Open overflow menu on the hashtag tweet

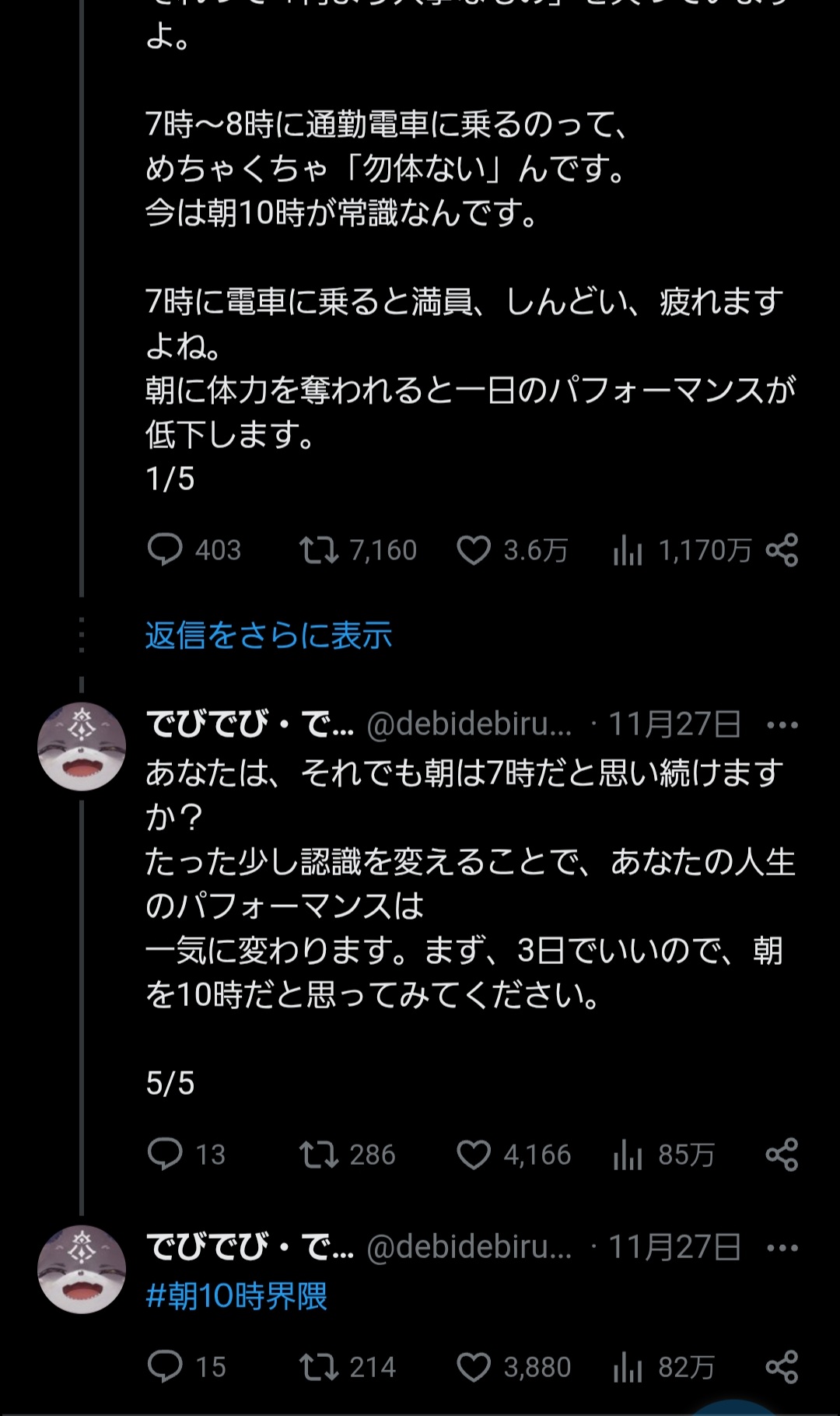pos(782,1248)
